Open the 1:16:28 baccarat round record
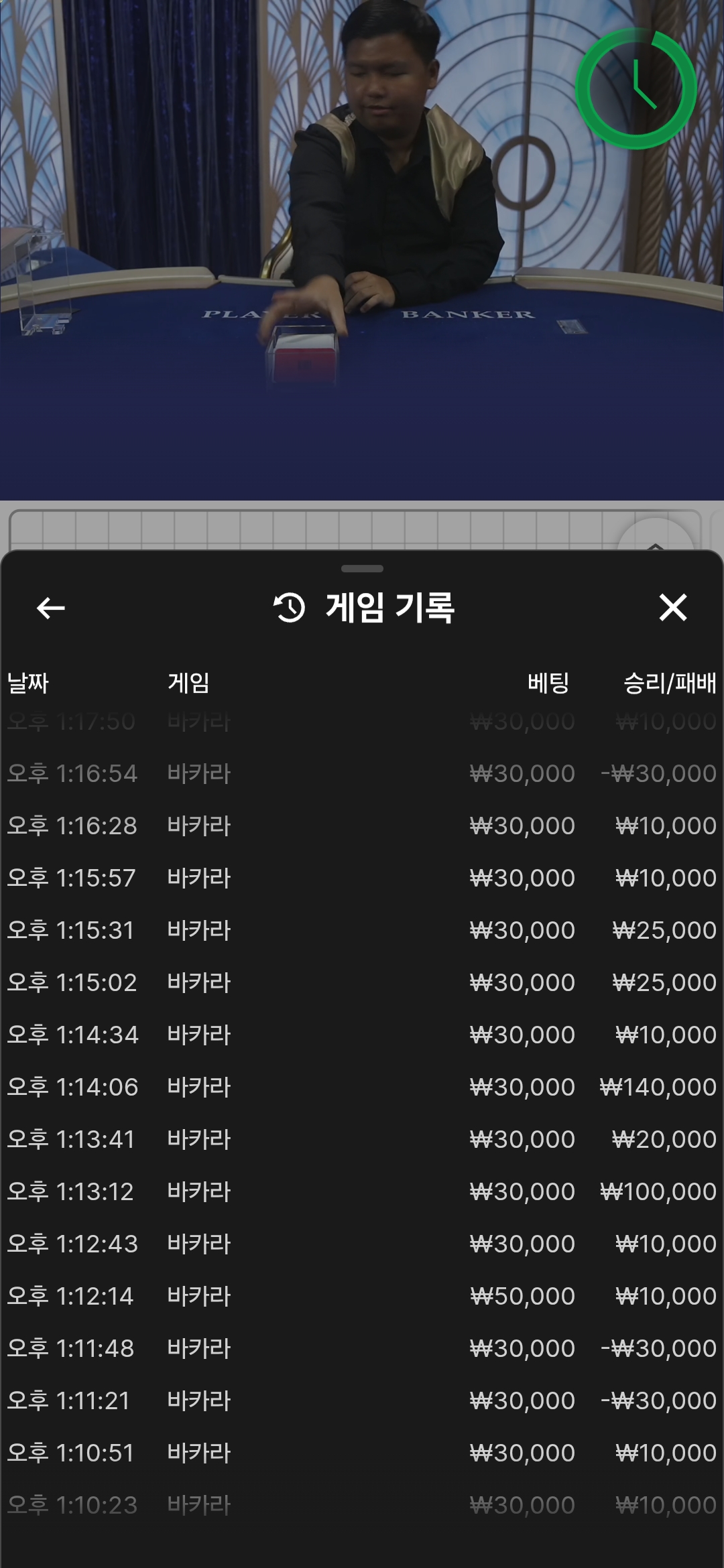This screenshot has width=724, height=1568. click(x=362, y=826)
